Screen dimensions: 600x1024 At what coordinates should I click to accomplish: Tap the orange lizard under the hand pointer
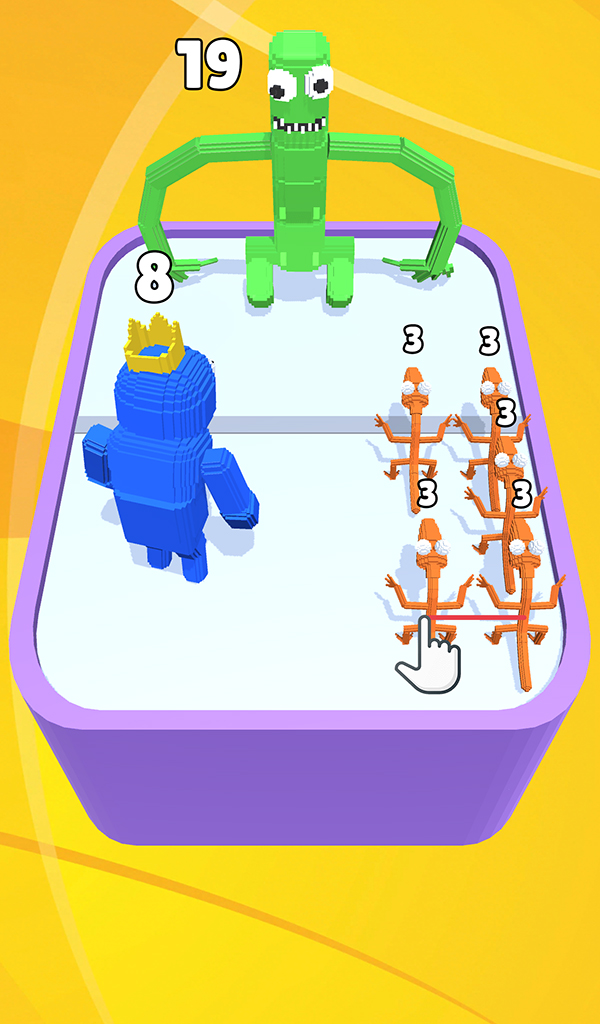click(x=429, y=580)
